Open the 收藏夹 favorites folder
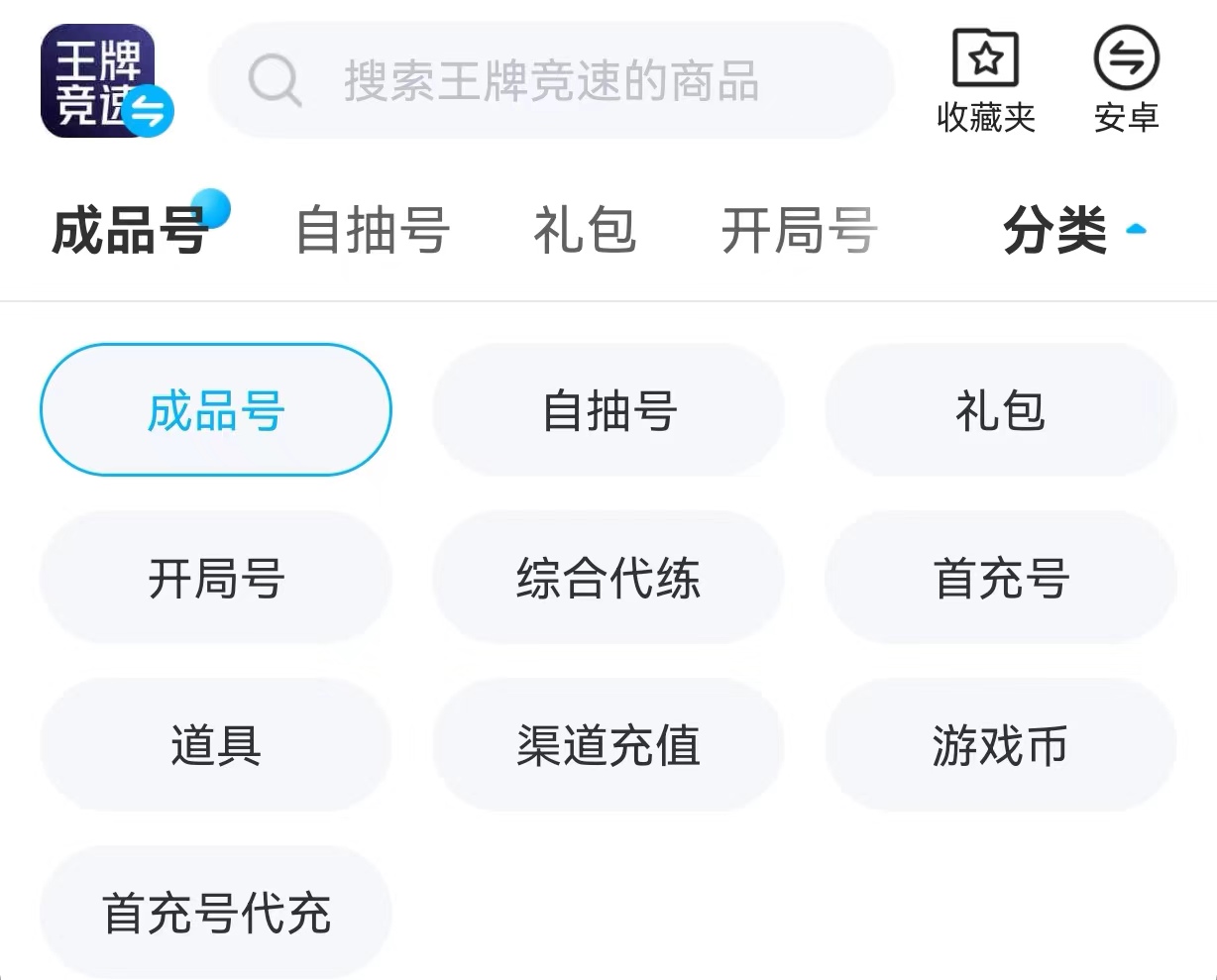The width and height of the screenshot is (1217, 980). 986,81
